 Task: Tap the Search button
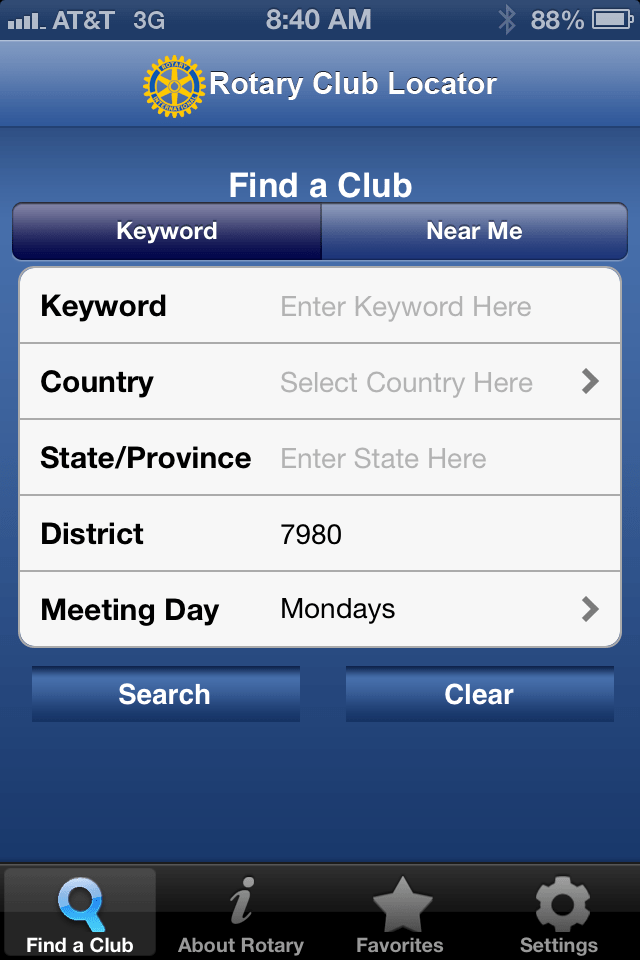(x=165, y=694)
